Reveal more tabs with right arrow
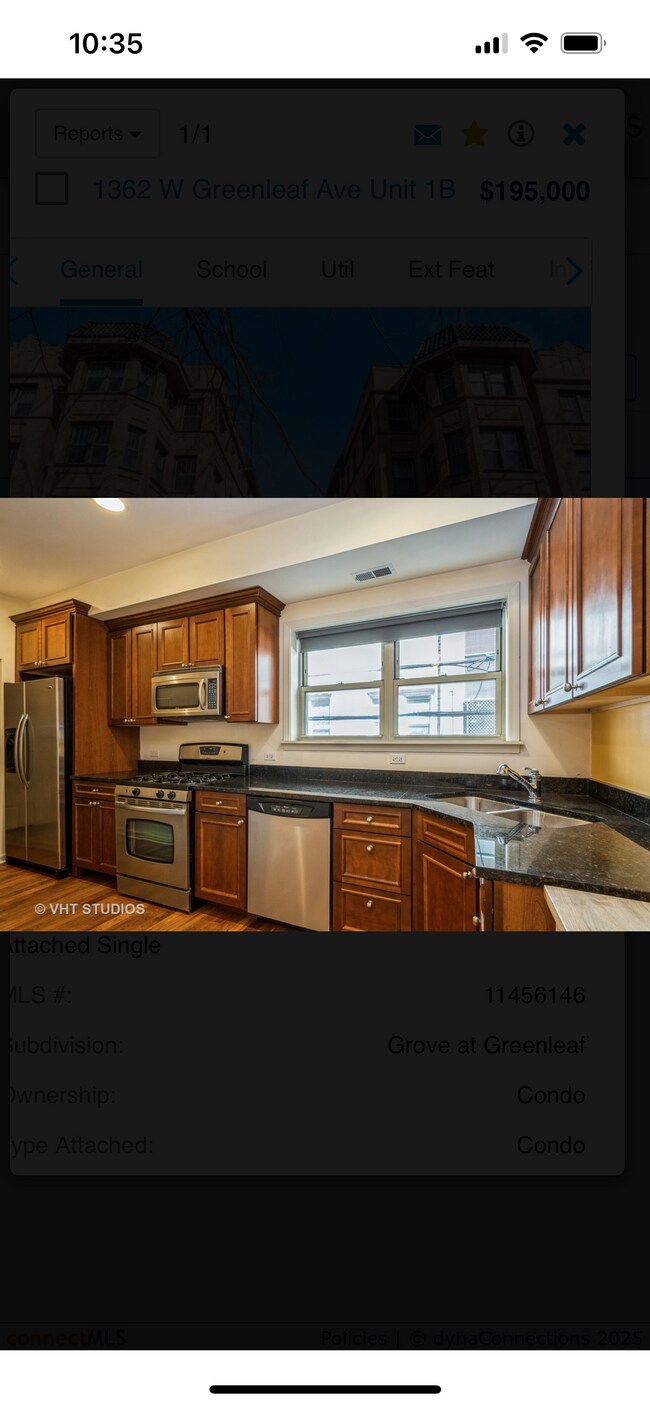This screenshot has width=650, height=1407. (x=574, y=271)
